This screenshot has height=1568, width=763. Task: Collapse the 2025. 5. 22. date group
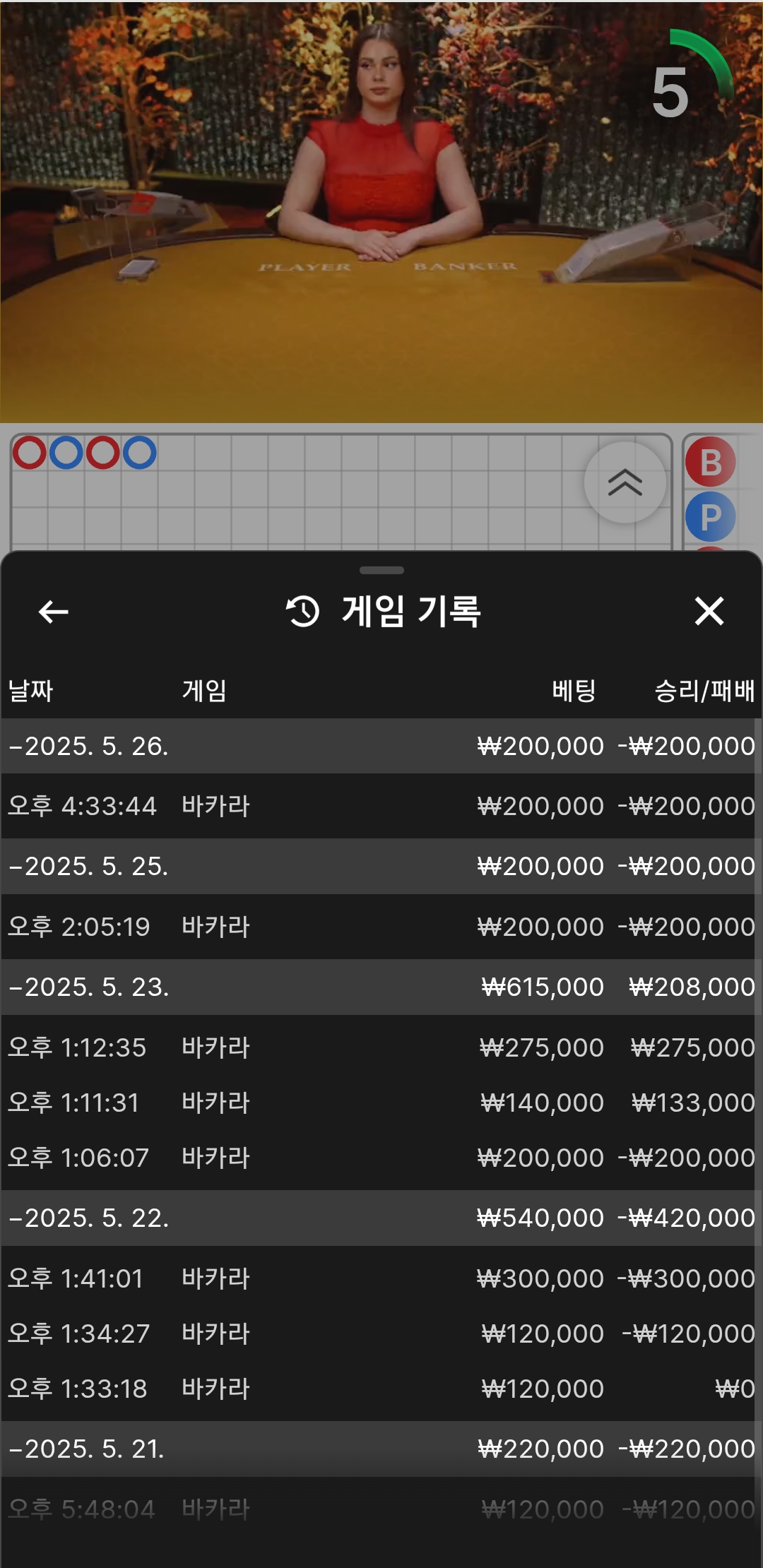click(x=88, y=1218)
